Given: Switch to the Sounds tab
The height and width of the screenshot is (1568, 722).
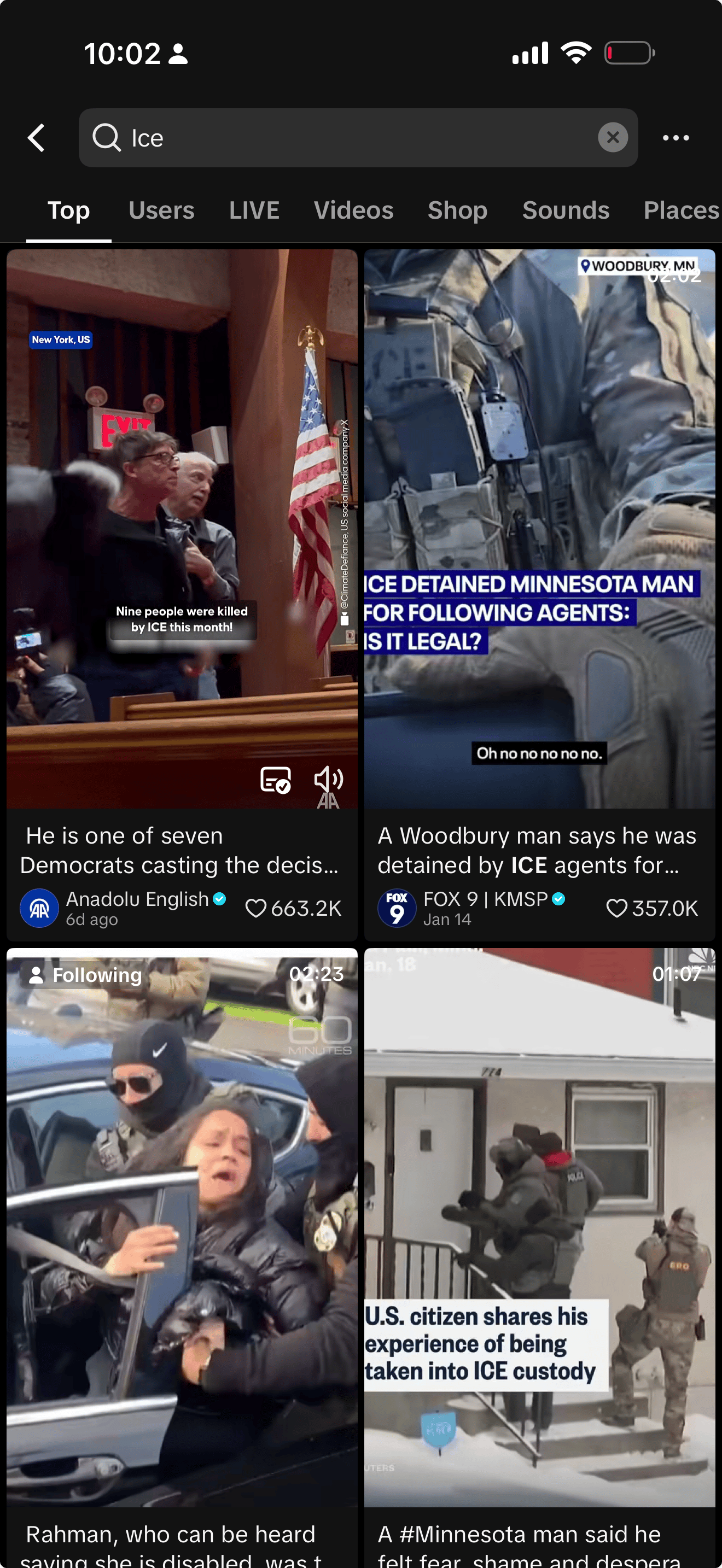Looking at the screenshot, I should tap(566, 210).
